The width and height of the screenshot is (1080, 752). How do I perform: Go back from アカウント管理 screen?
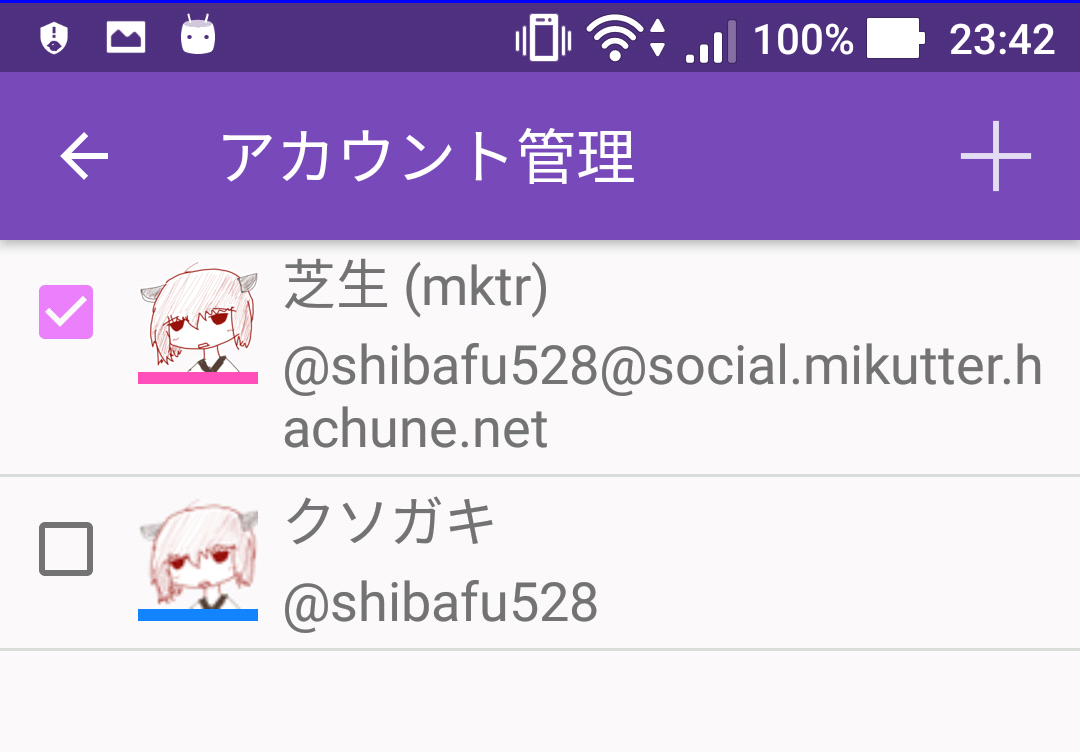84,157
